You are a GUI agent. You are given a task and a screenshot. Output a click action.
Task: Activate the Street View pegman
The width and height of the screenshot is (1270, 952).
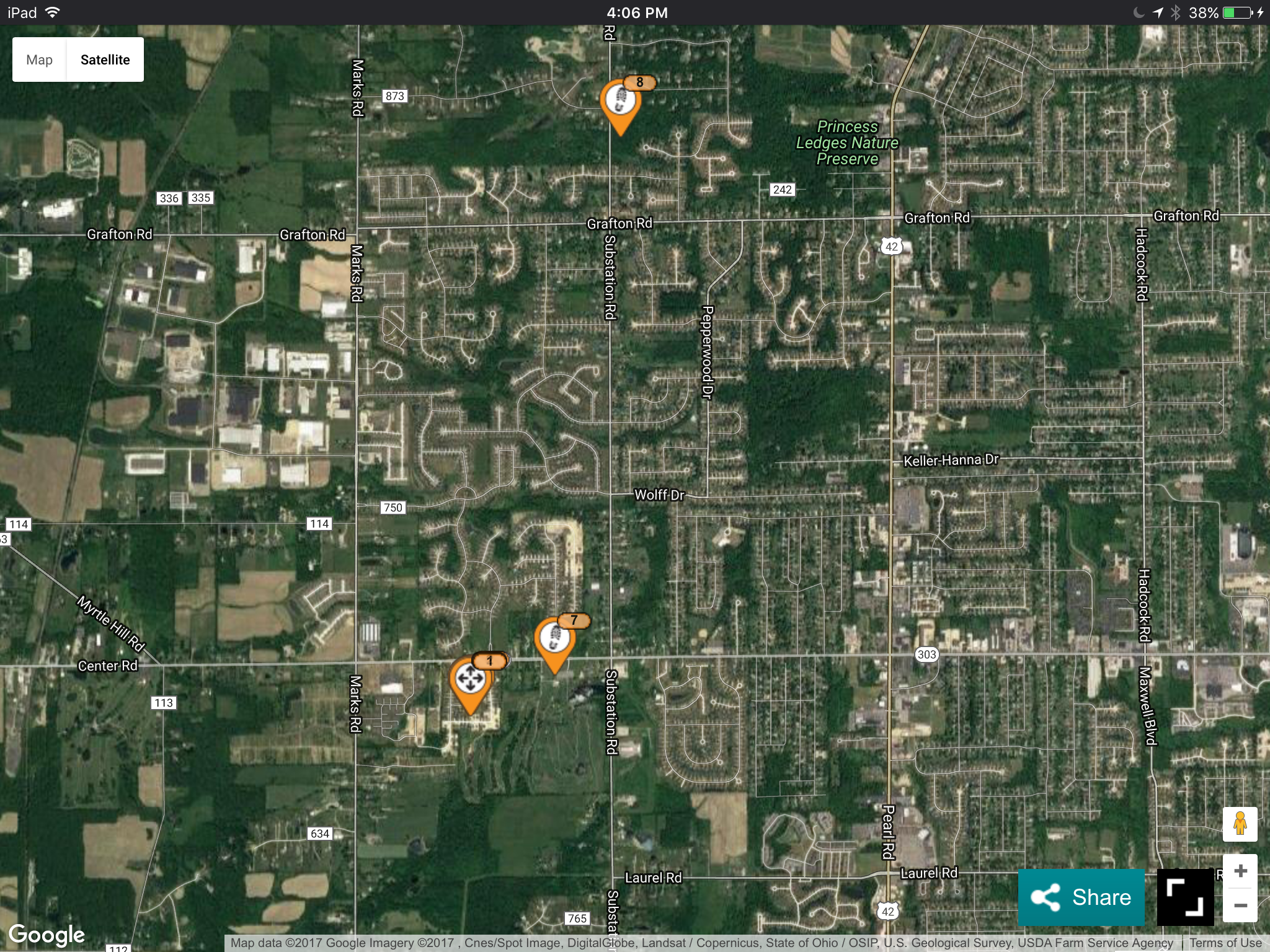tap(1240, 824)
